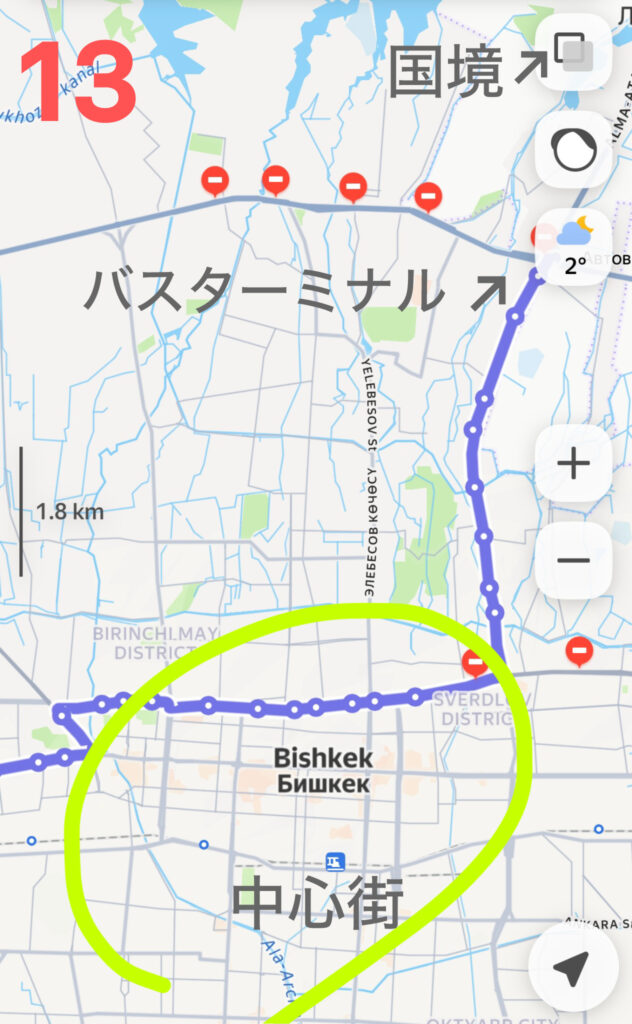
Task: Launch the Alice voice assistant
Action: pyautogui.click(x=573, y=150)
